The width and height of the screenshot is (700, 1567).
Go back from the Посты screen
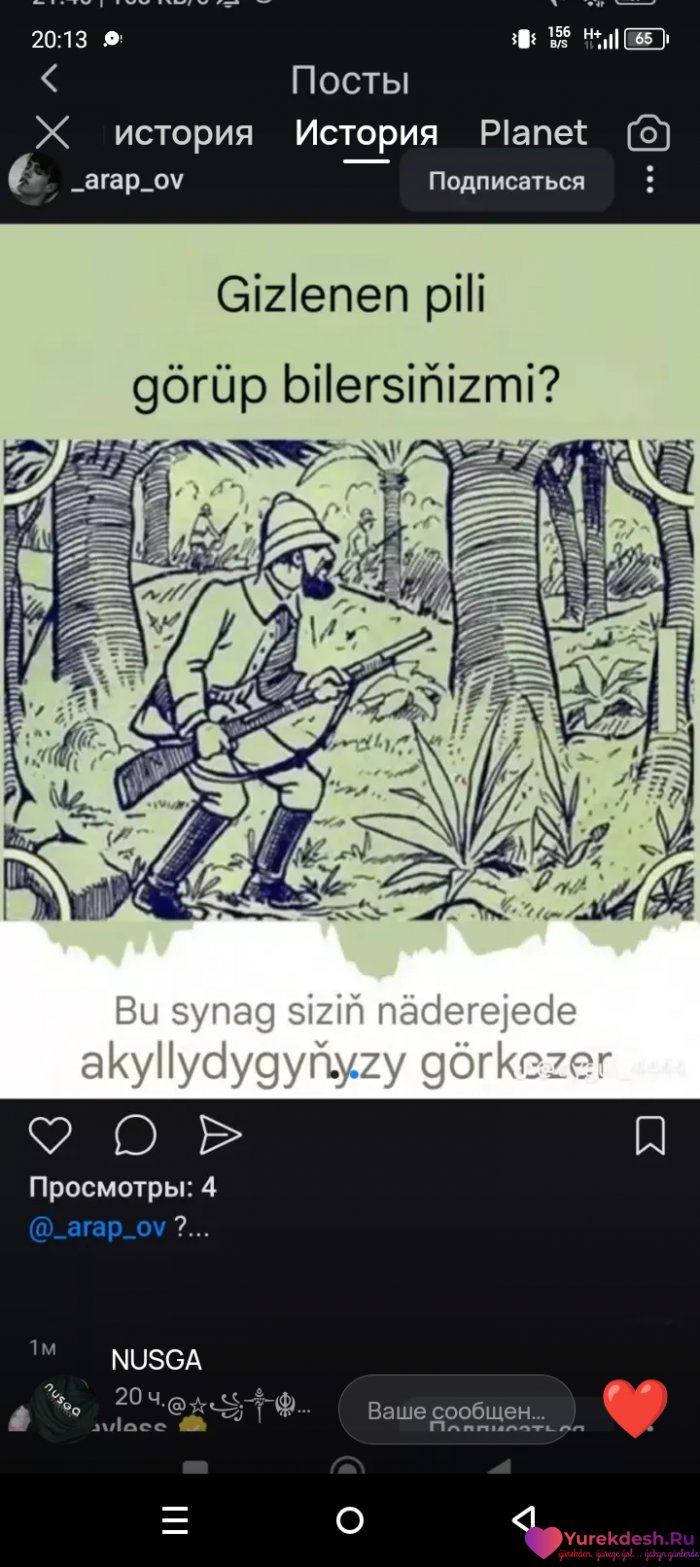click(x=49, y=78)
